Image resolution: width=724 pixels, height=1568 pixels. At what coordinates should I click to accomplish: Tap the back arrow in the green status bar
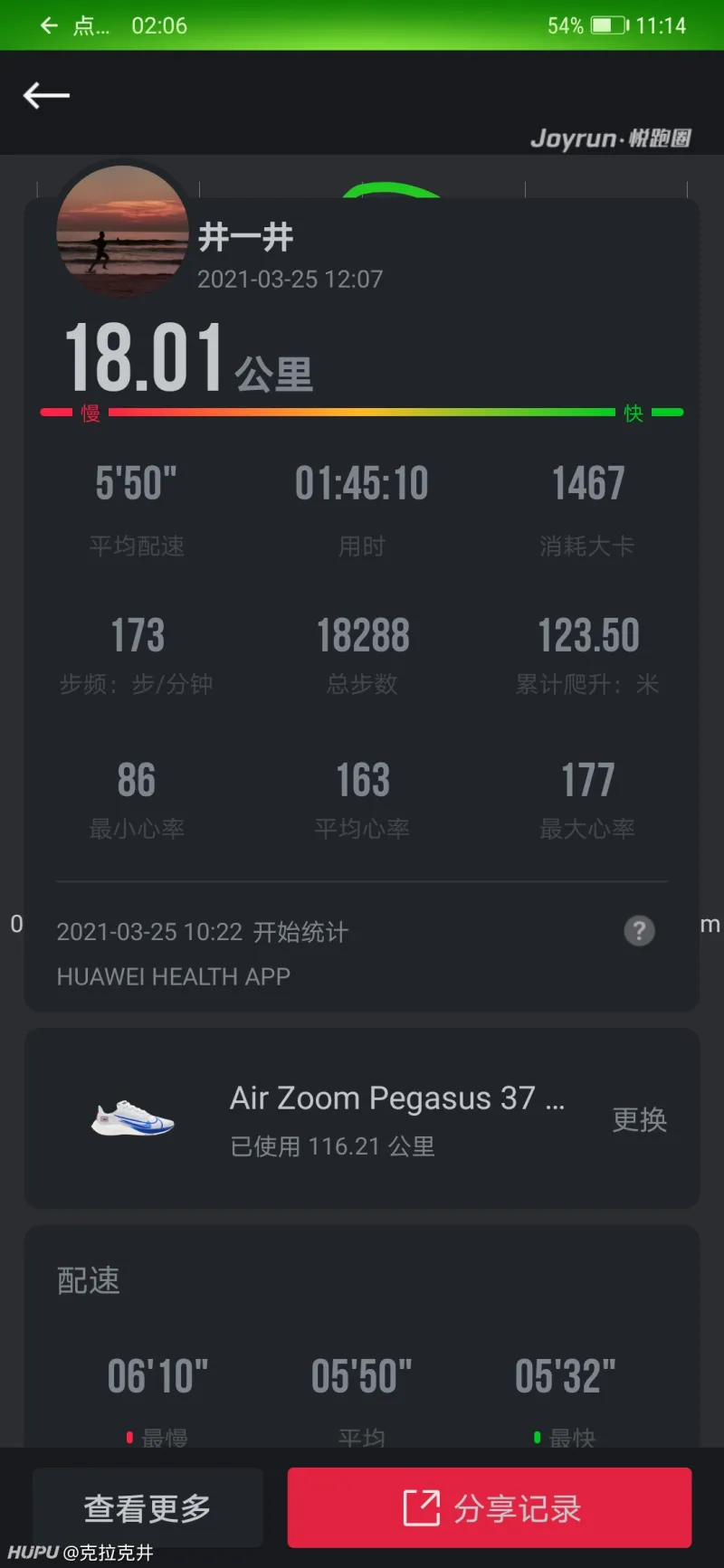50,25
